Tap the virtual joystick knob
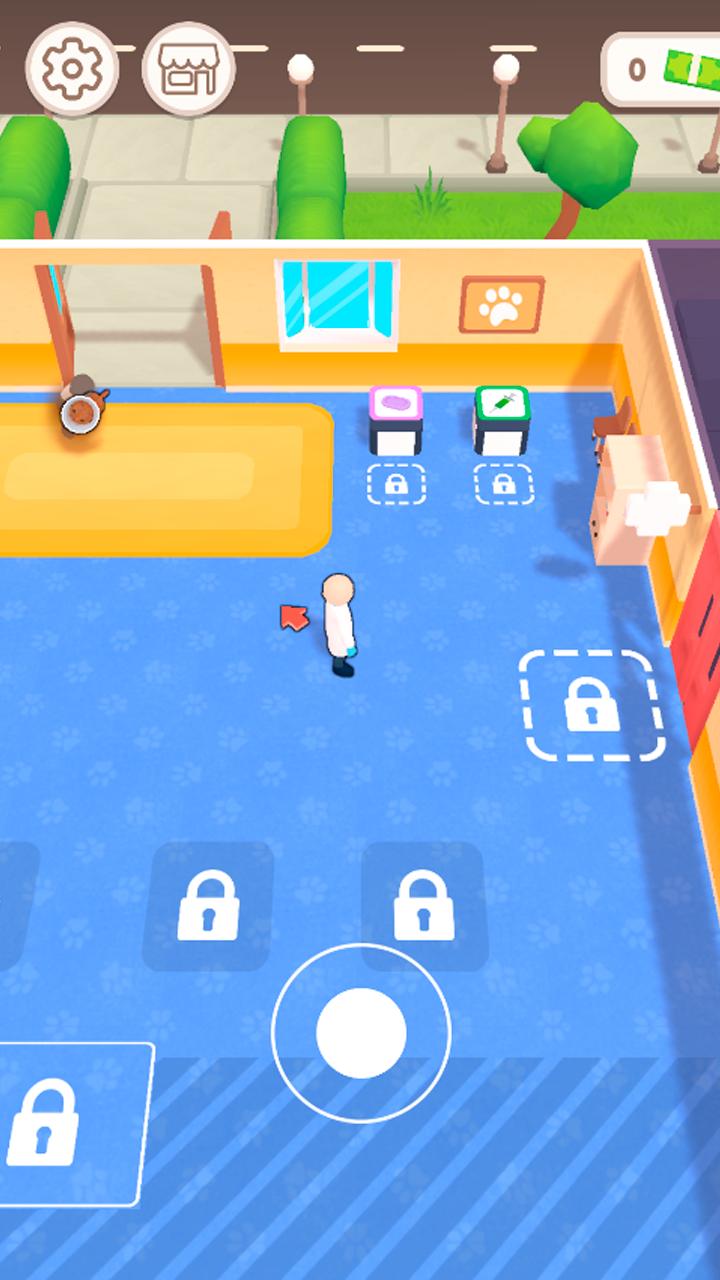The width and height of the screenshot is (720, 1280). (361, 1033)
